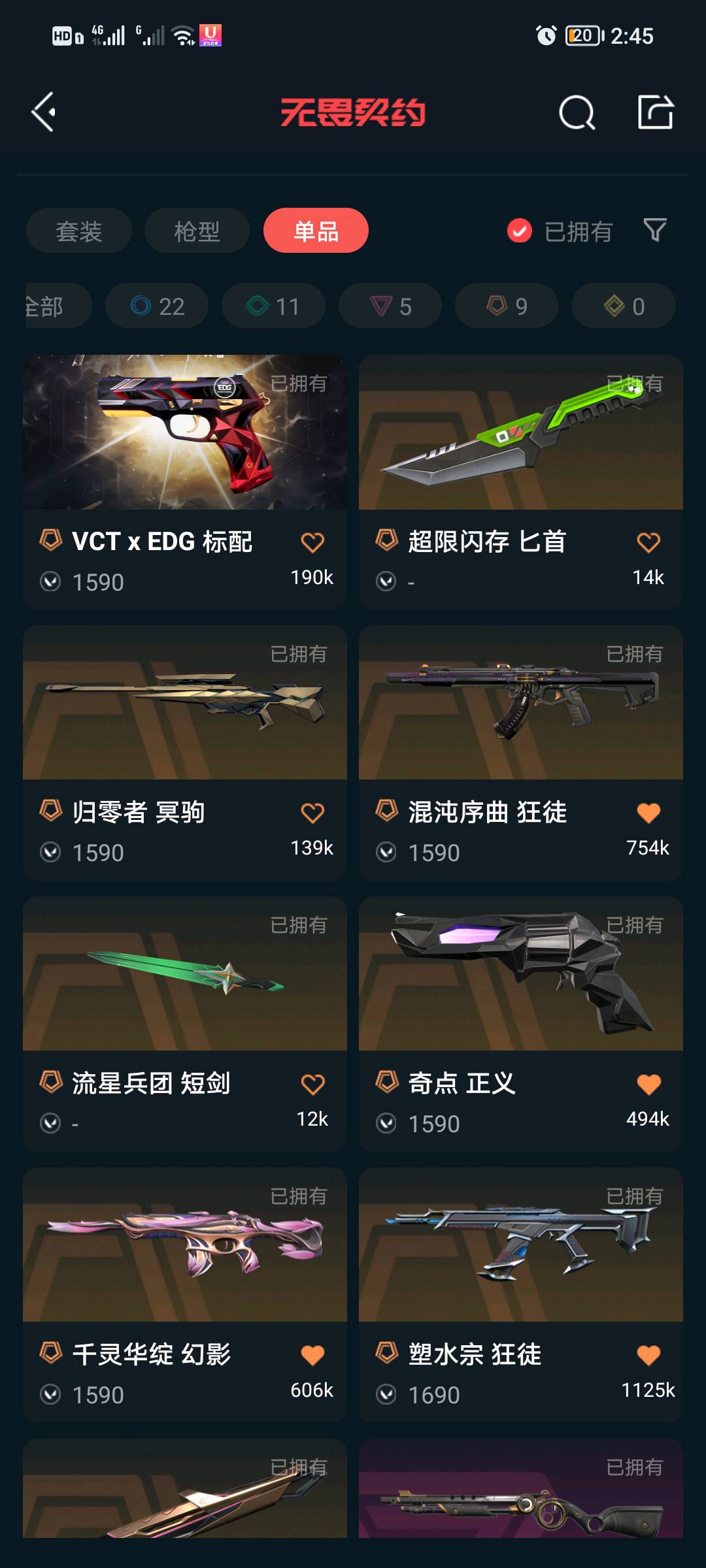
Task: Remove the like on 塑水宗 狂徒
Action: pyautogui.click(x=648, y=1356)
